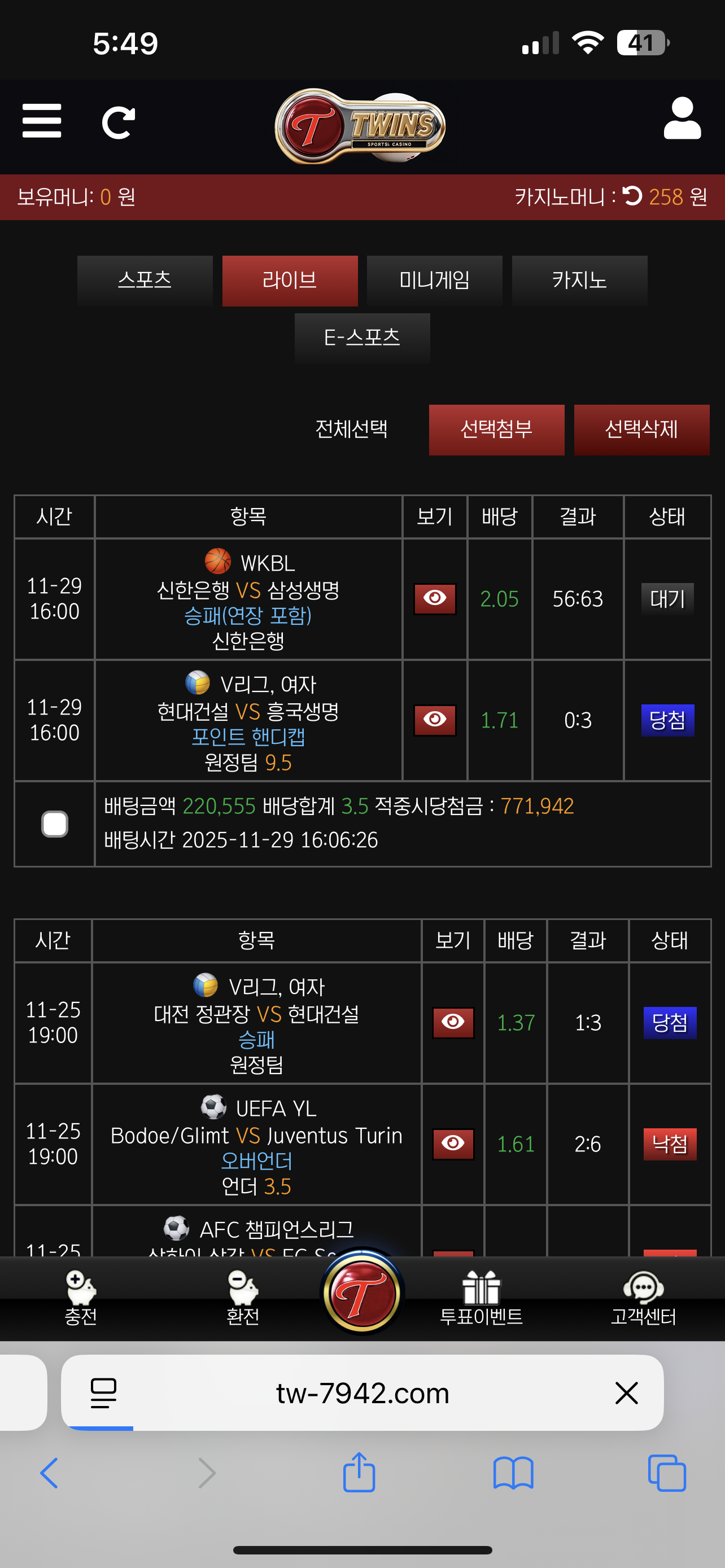The width and height of the screenshot is (725, 1568).
Task: View the 현대건설 VS 흥국생명 match
Action: [x=435, y=720]
